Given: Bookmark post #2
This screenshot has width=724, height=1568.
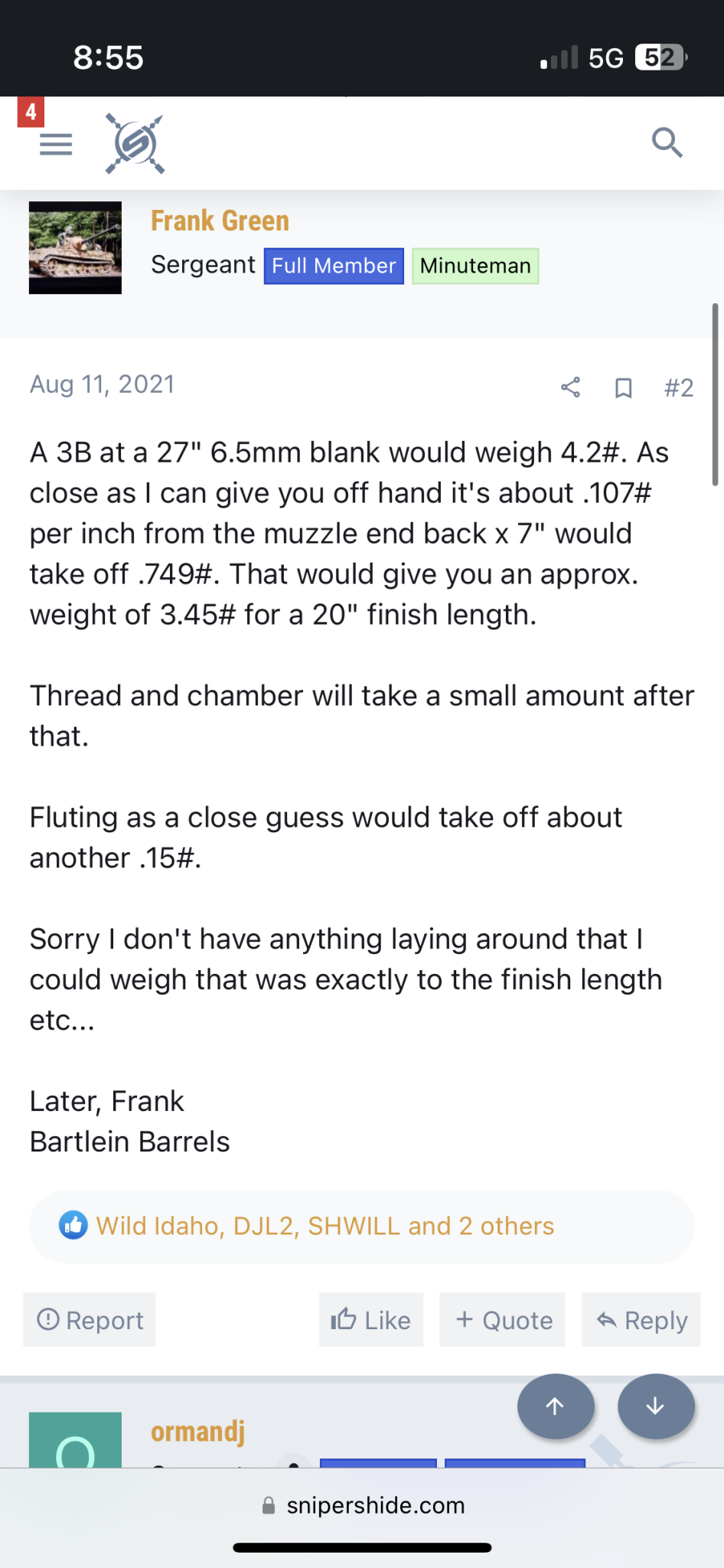Looking at the screenshot, I should (624, 387).
